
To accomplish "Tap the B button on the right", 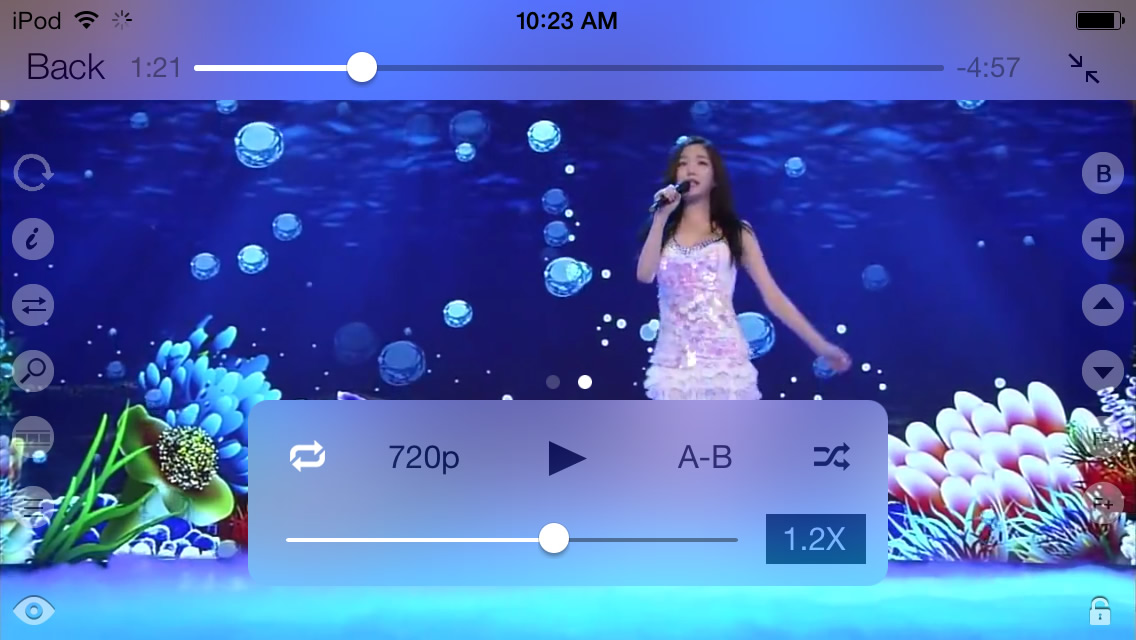I will pyautogui.click(x=1103, y=174).
